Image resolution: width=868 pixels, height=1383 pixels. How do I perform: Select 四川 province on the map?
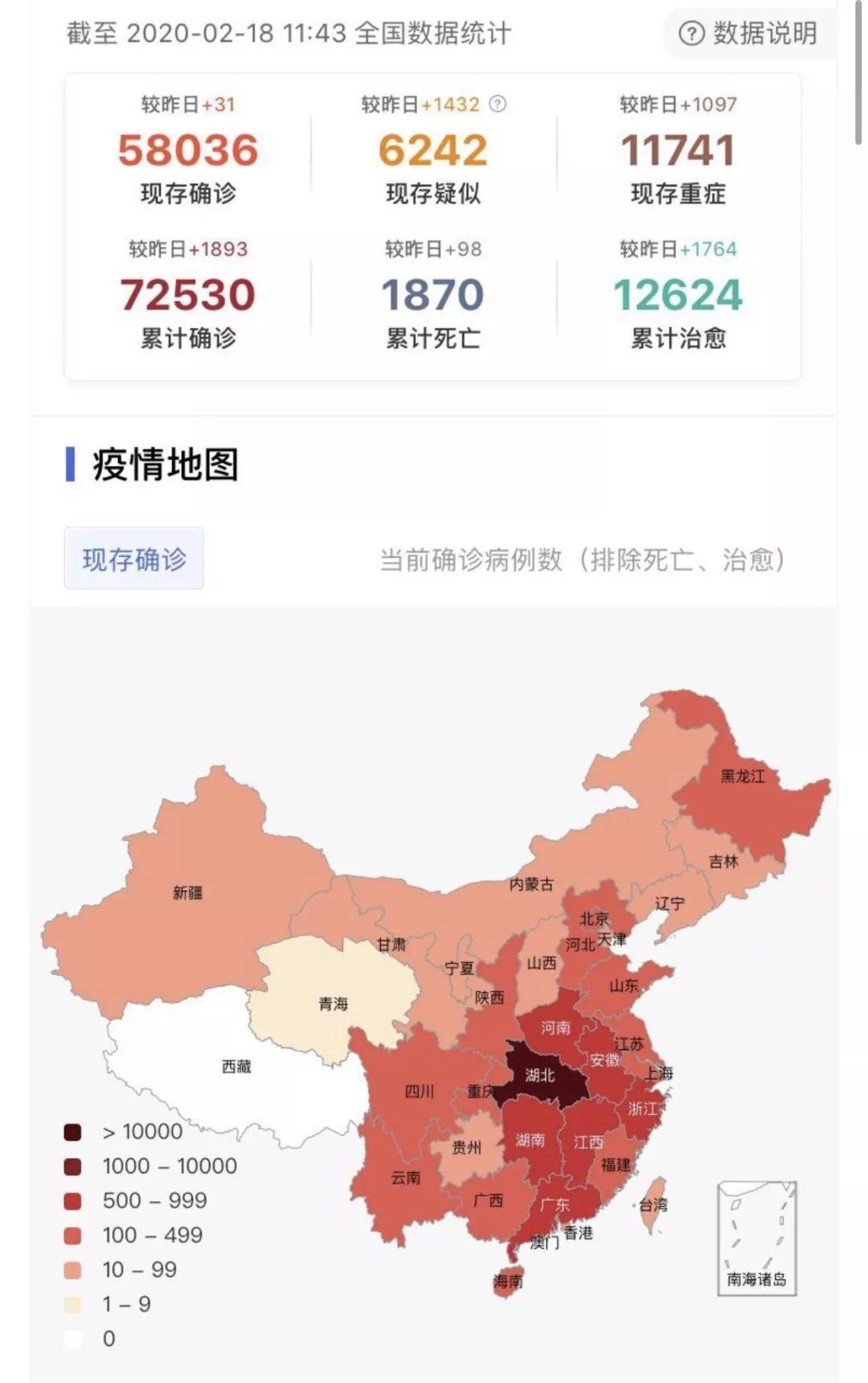click(x=419, y=1091)
